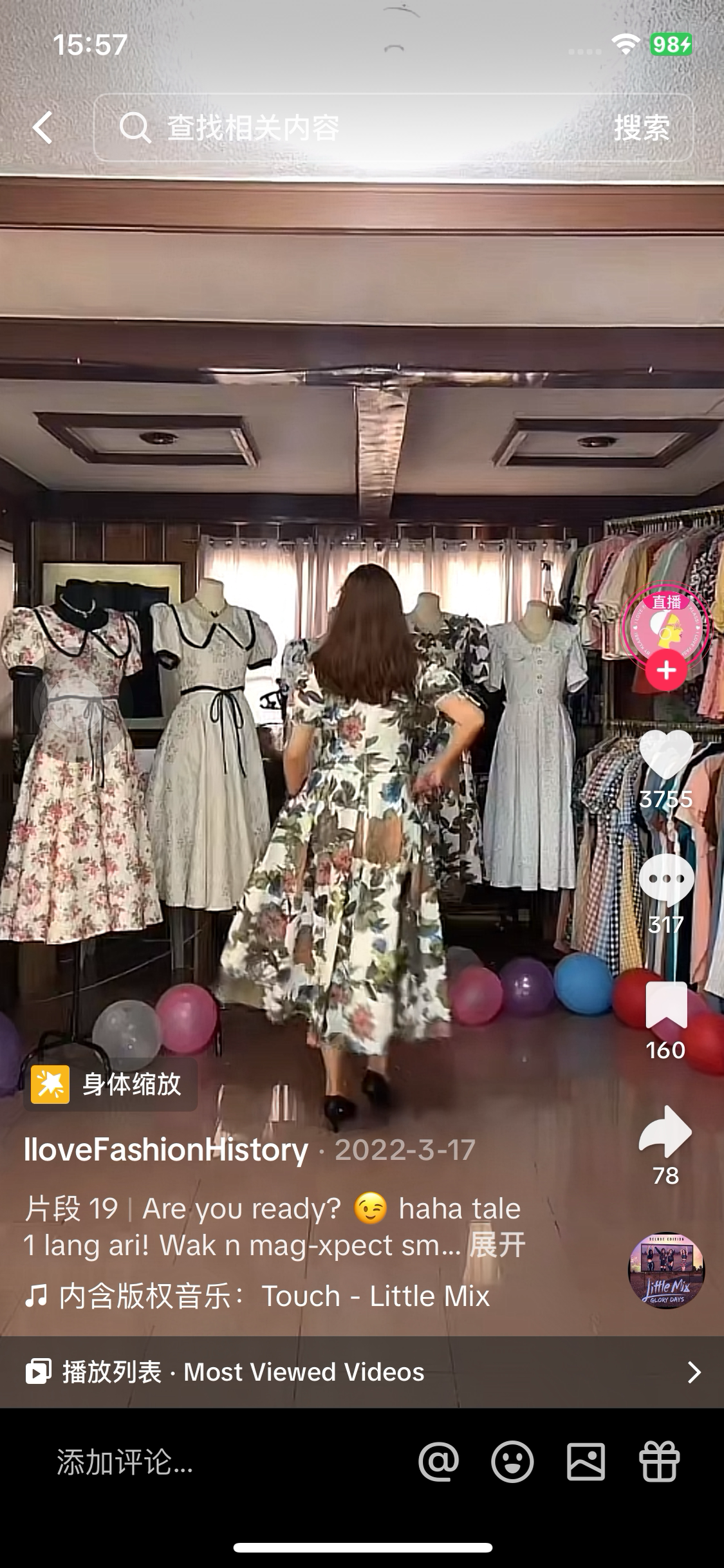Go back using the top-left arrow
This screenshot has height=1568, width=724.
[43, 127]
